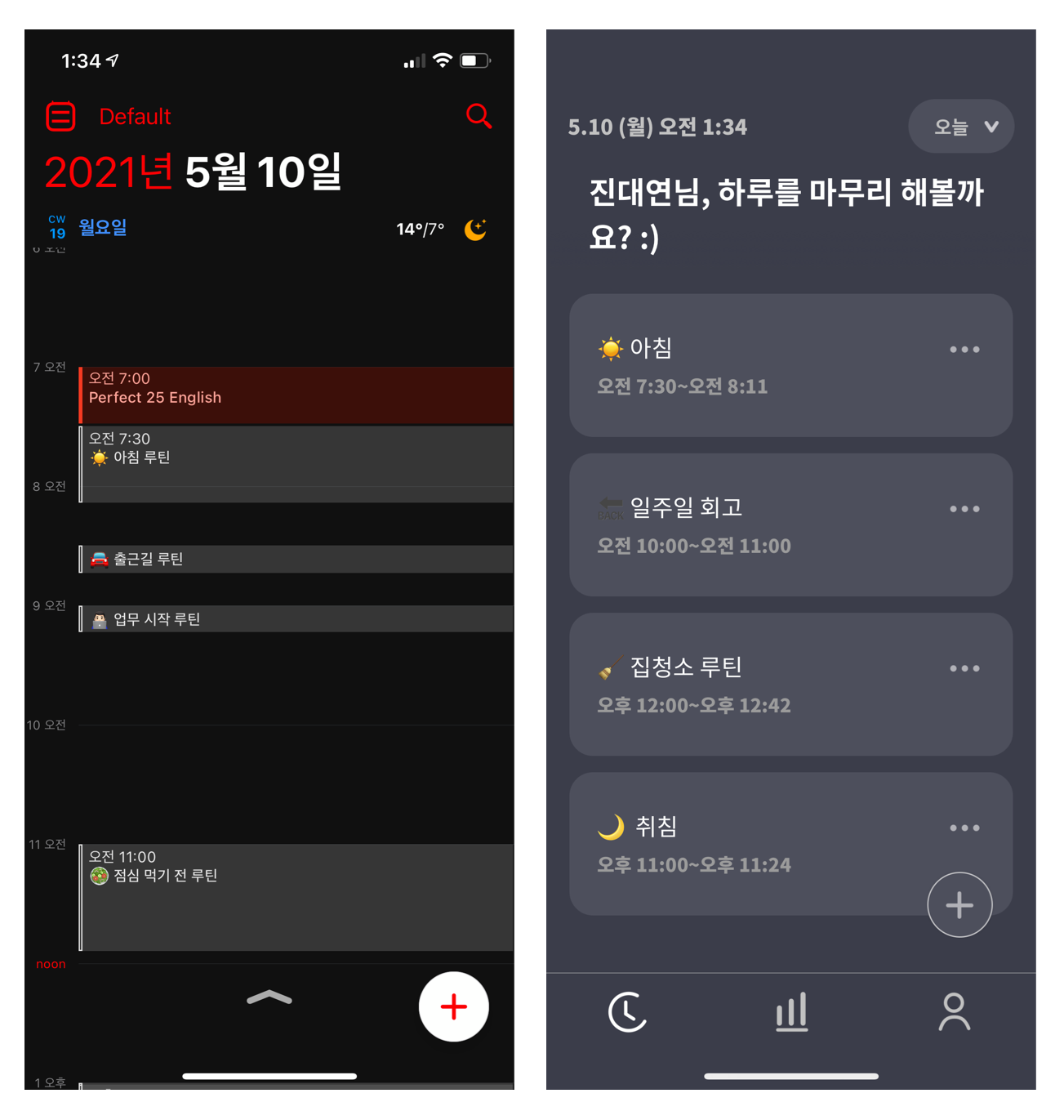
Task: Open the 업무 시작 루틴 event
Action: pyautogui.click(x=296, y=619)
